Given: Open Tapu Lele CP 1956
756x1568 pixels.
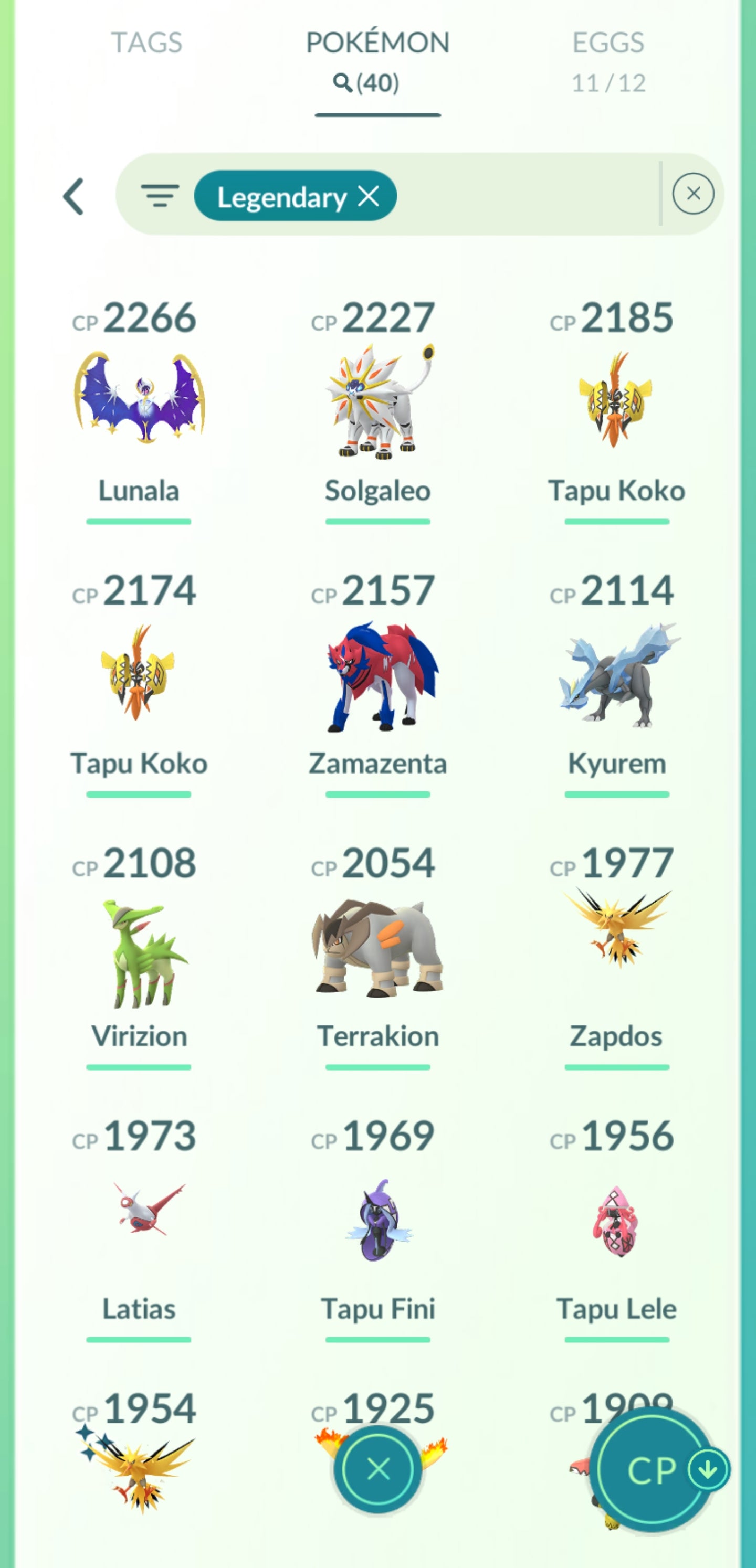Looking at the screenshot, I should pyautogui.click(x=616, y=1221).
